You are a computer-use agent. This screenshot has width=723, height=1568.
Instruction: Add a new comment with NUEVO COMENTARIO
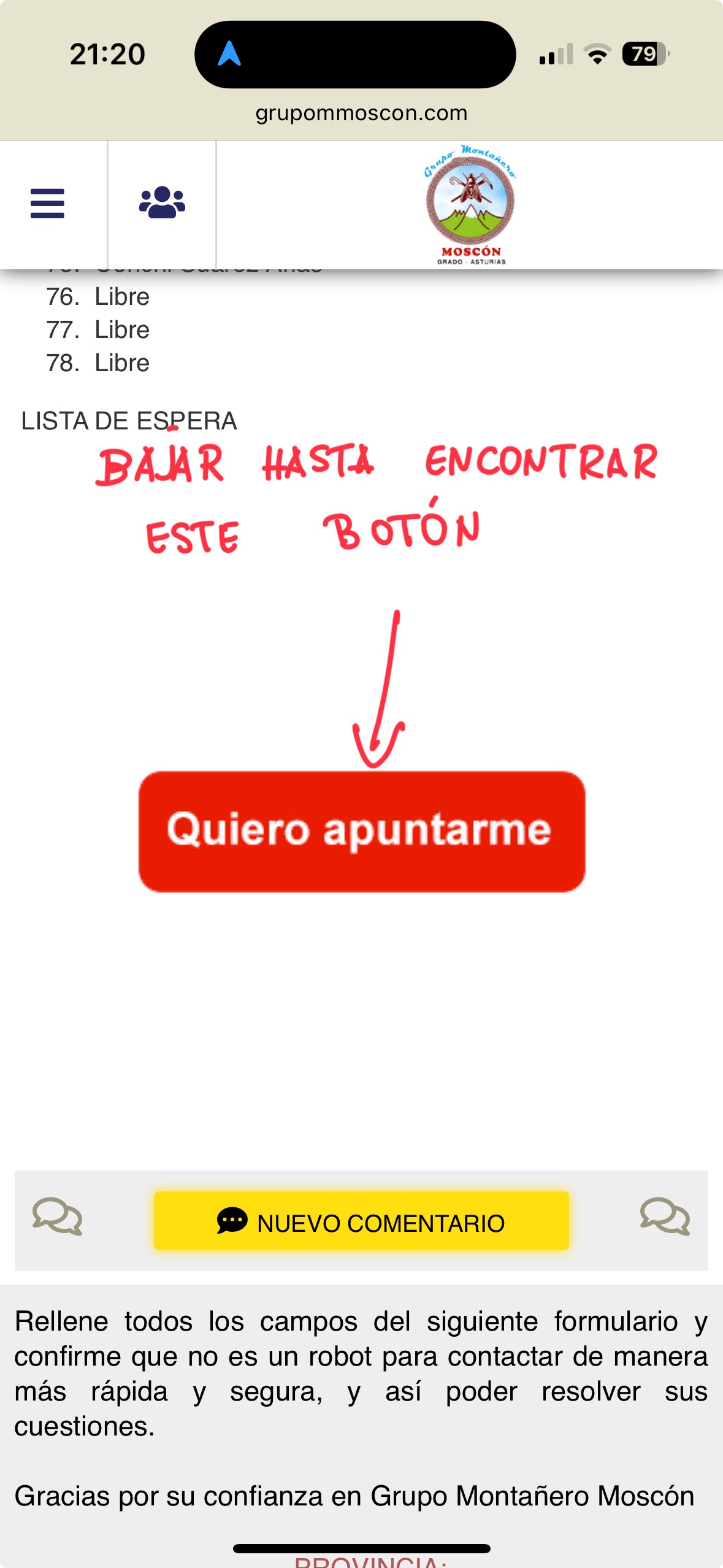click(x=361, y=1221)
